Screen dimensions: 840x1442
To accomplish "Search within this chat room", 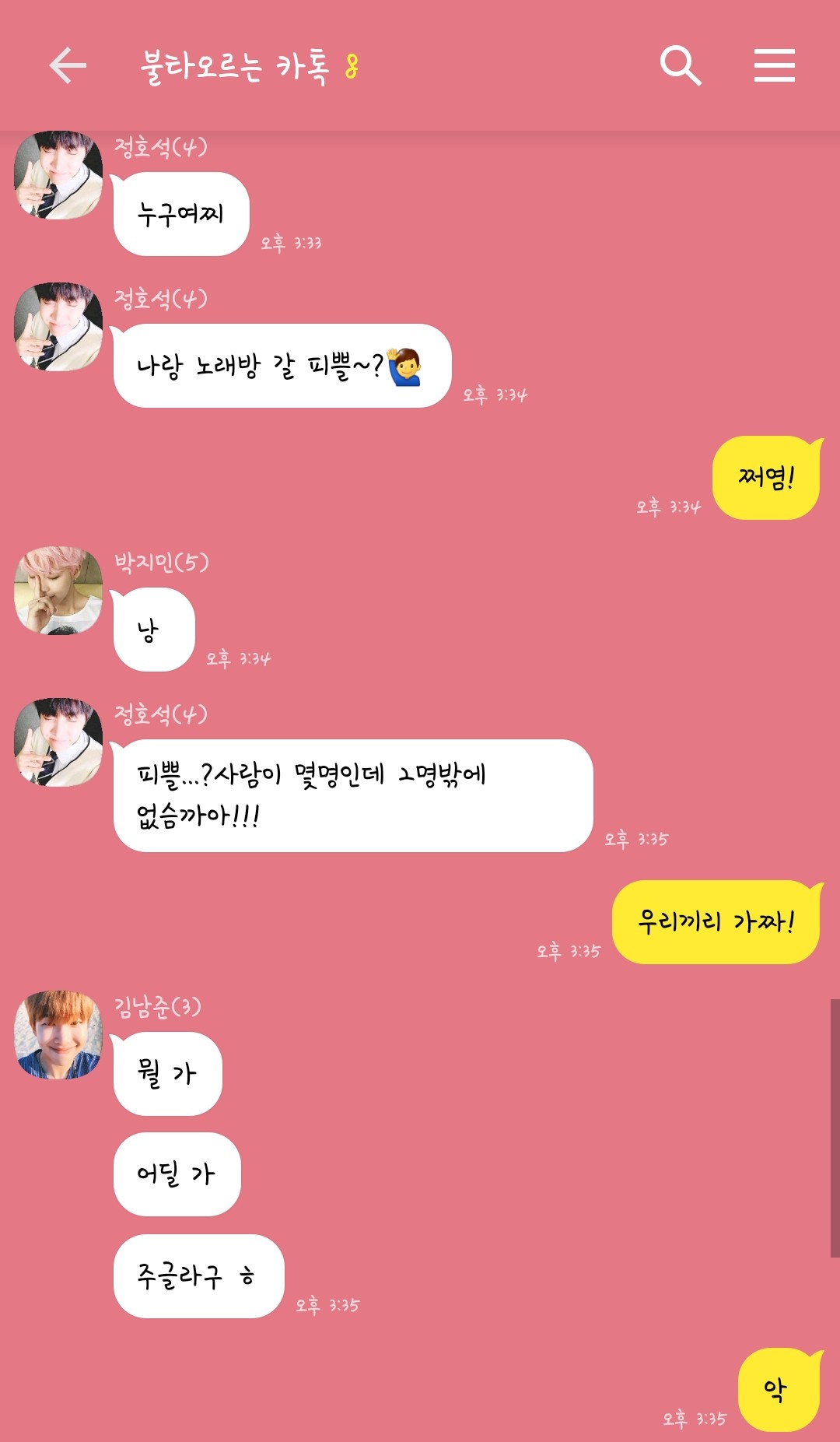I will pyautogui.click(x=681, y=65).
